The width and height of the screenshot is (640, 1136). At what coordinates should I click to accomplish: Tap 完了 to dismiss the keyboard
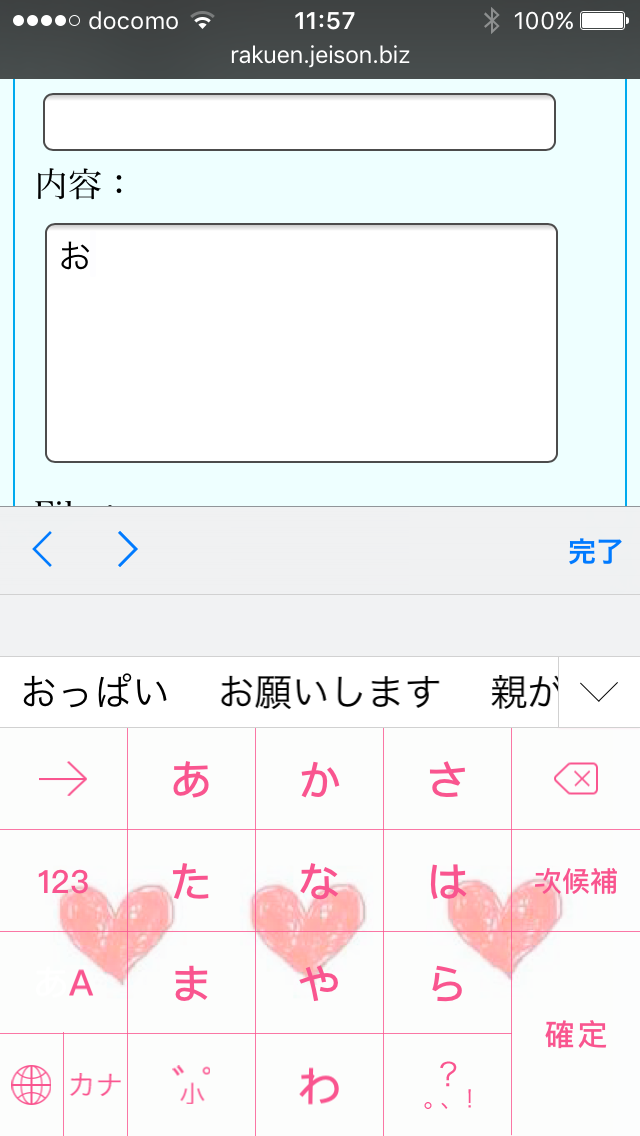tap(595, 551)
